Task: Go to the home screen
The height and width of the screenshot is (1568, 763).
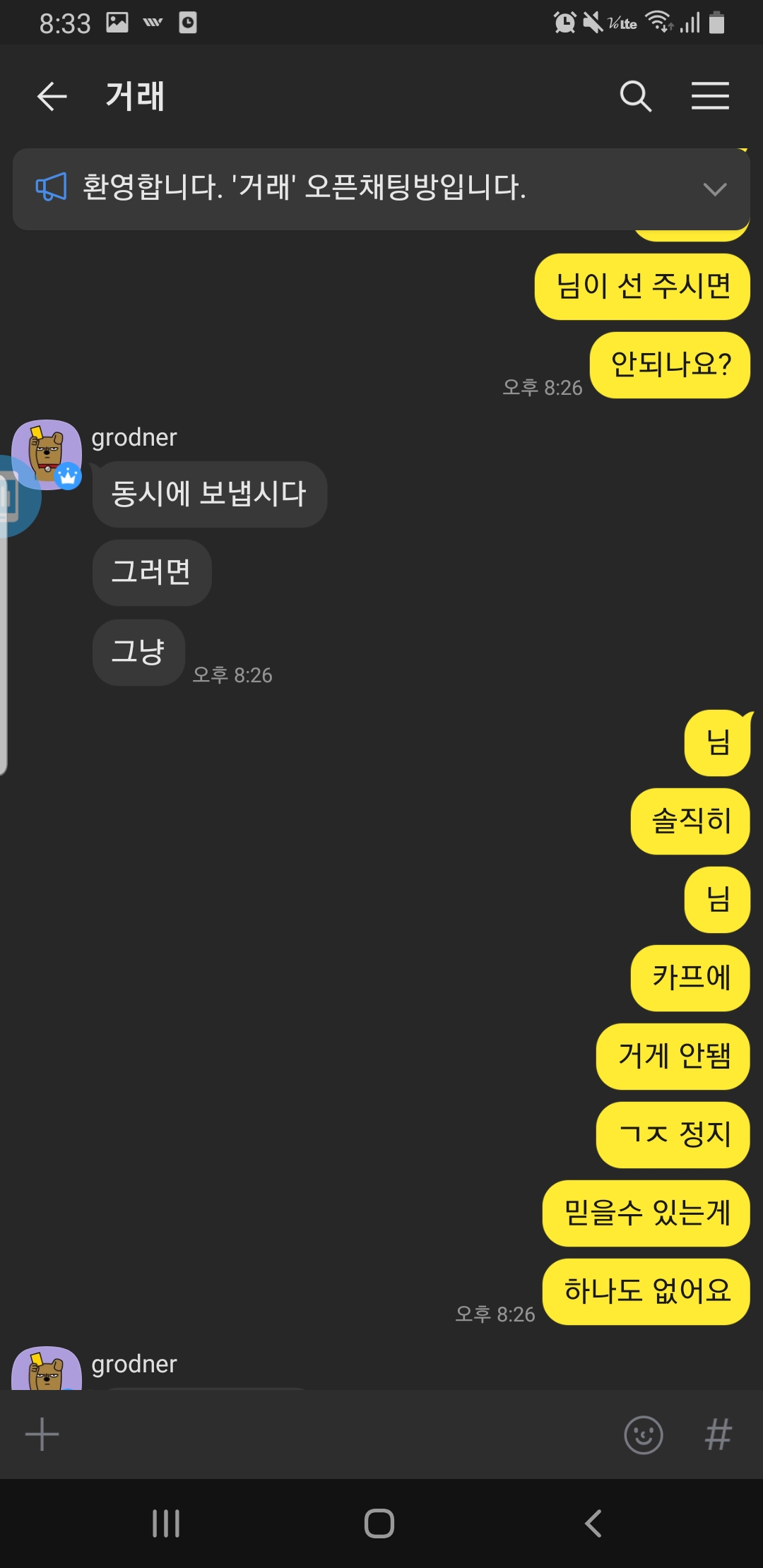Action: (x=379, y=1524)
